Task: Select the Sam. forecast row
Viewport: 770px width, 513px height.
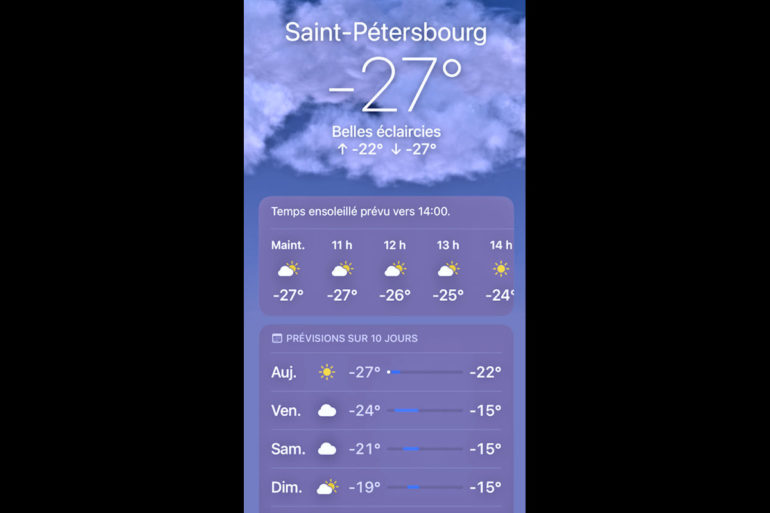Action: coord(386,449)
